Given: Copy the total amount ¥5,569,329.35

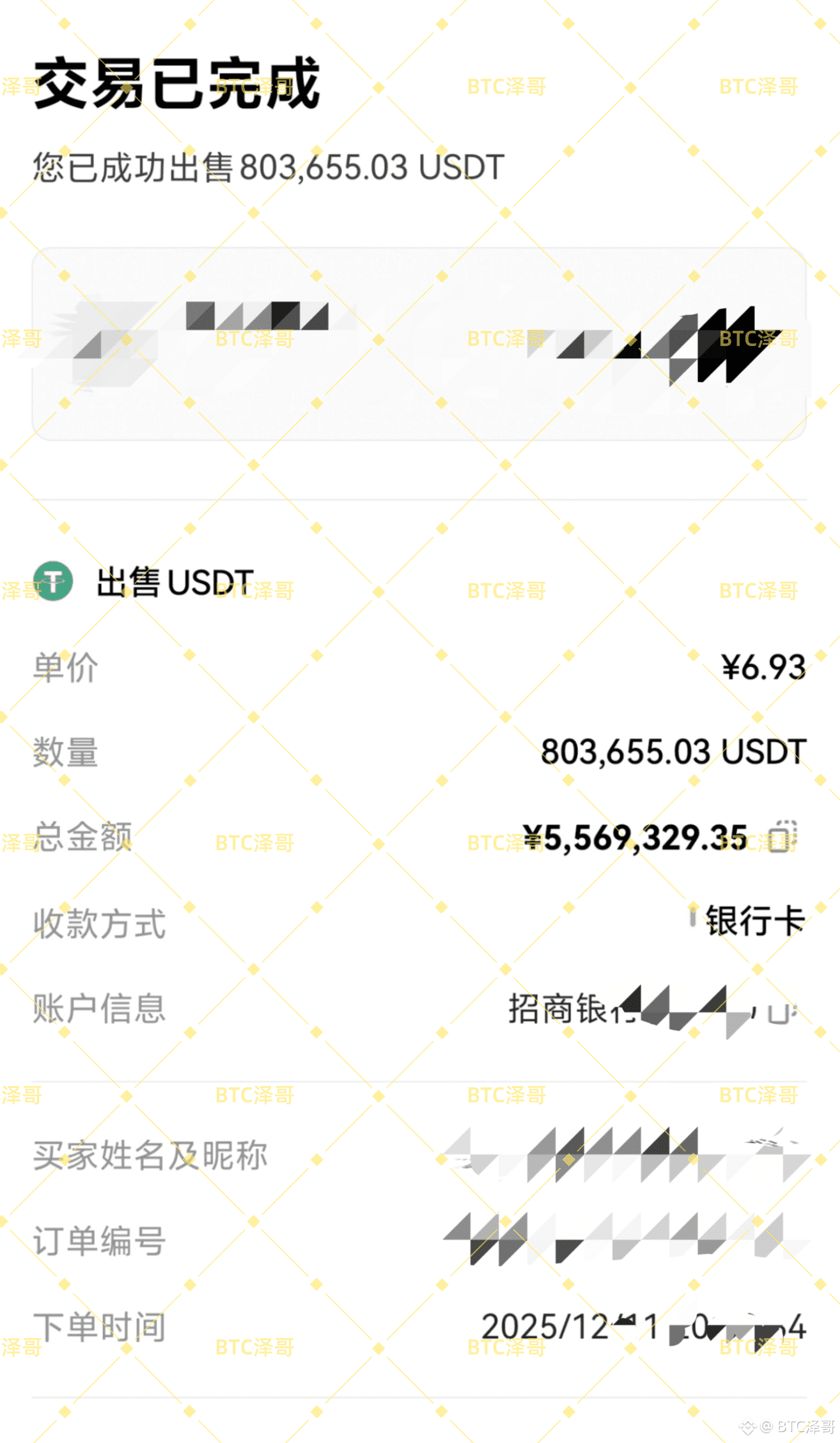Looking at the screenshot, I should tap(782, 836).
